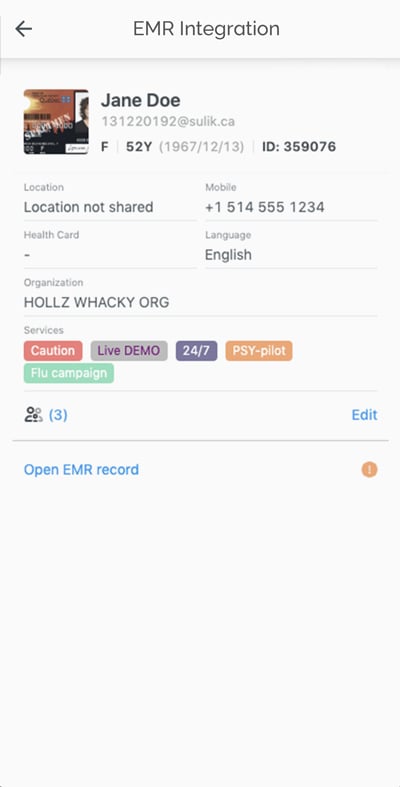Tap the Edit link
400x787 pixels.
point(364,415)
